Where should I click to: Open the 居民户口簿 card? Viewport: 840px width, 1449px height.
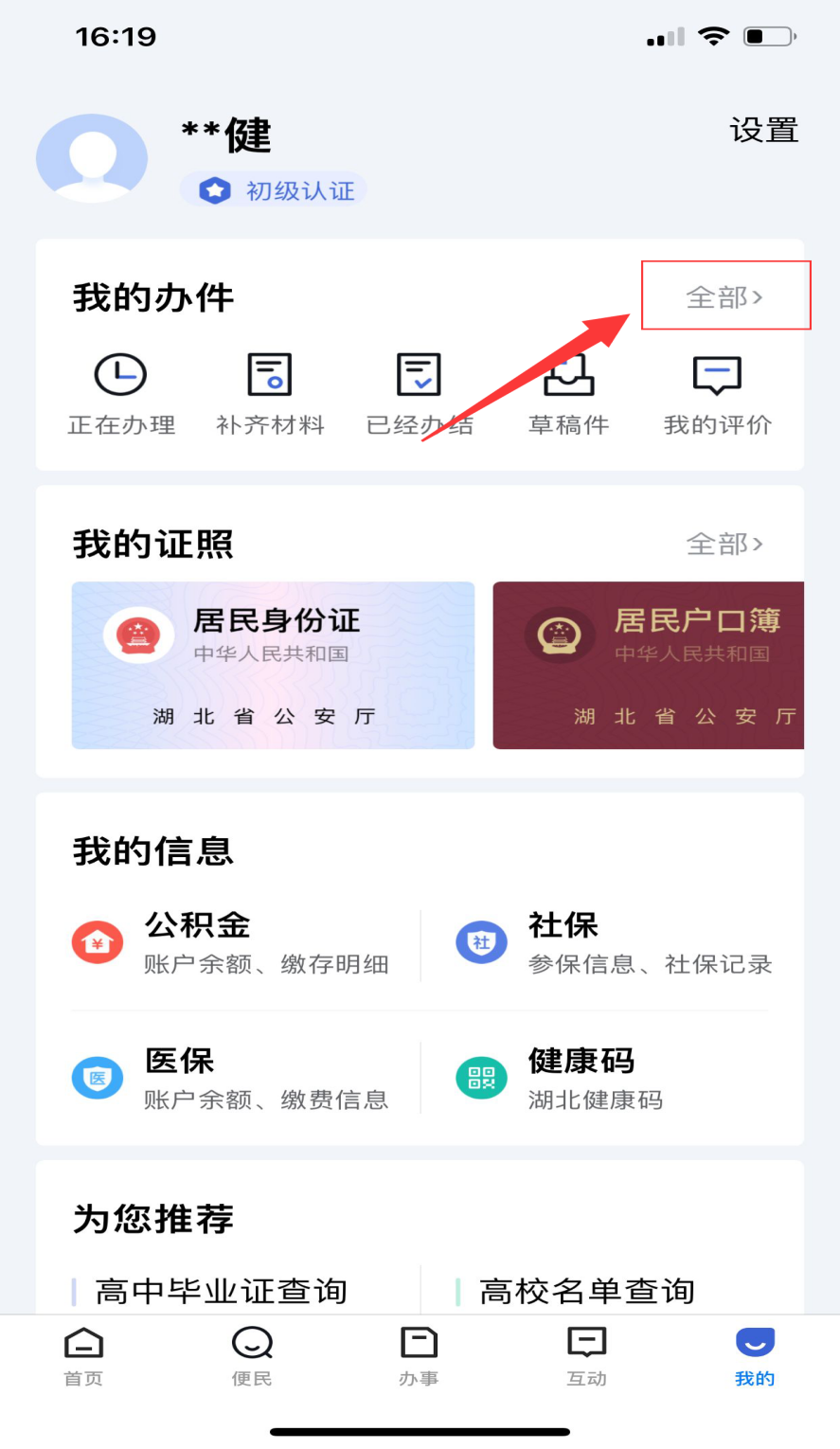648,665
